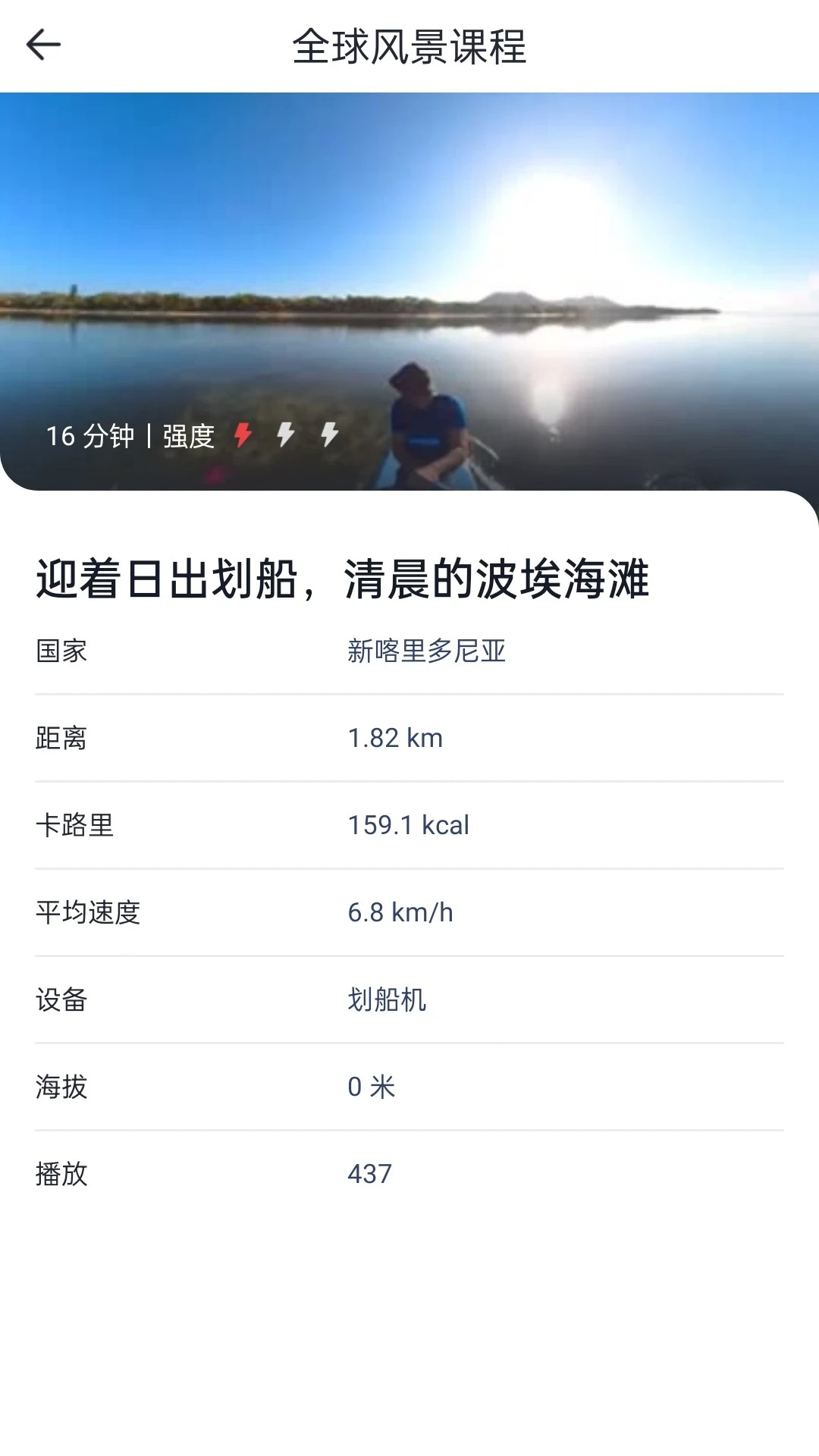
Task: Select the red lightning intensity icon
Action: coord(243,435)
